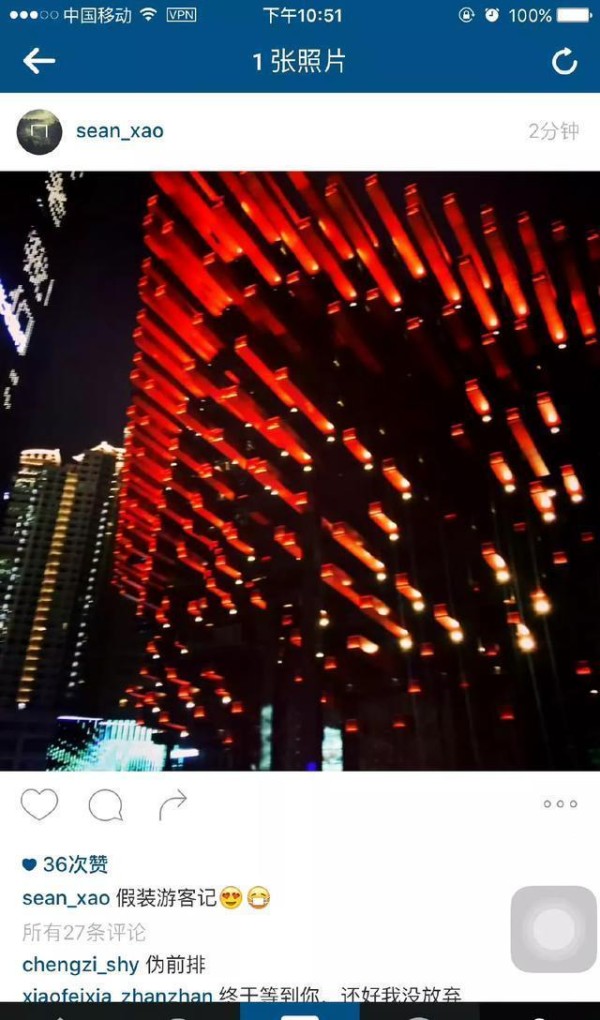Refresh the photo page
The height and width of the screenshot is (1020, 600).
(x=564, y=62)
